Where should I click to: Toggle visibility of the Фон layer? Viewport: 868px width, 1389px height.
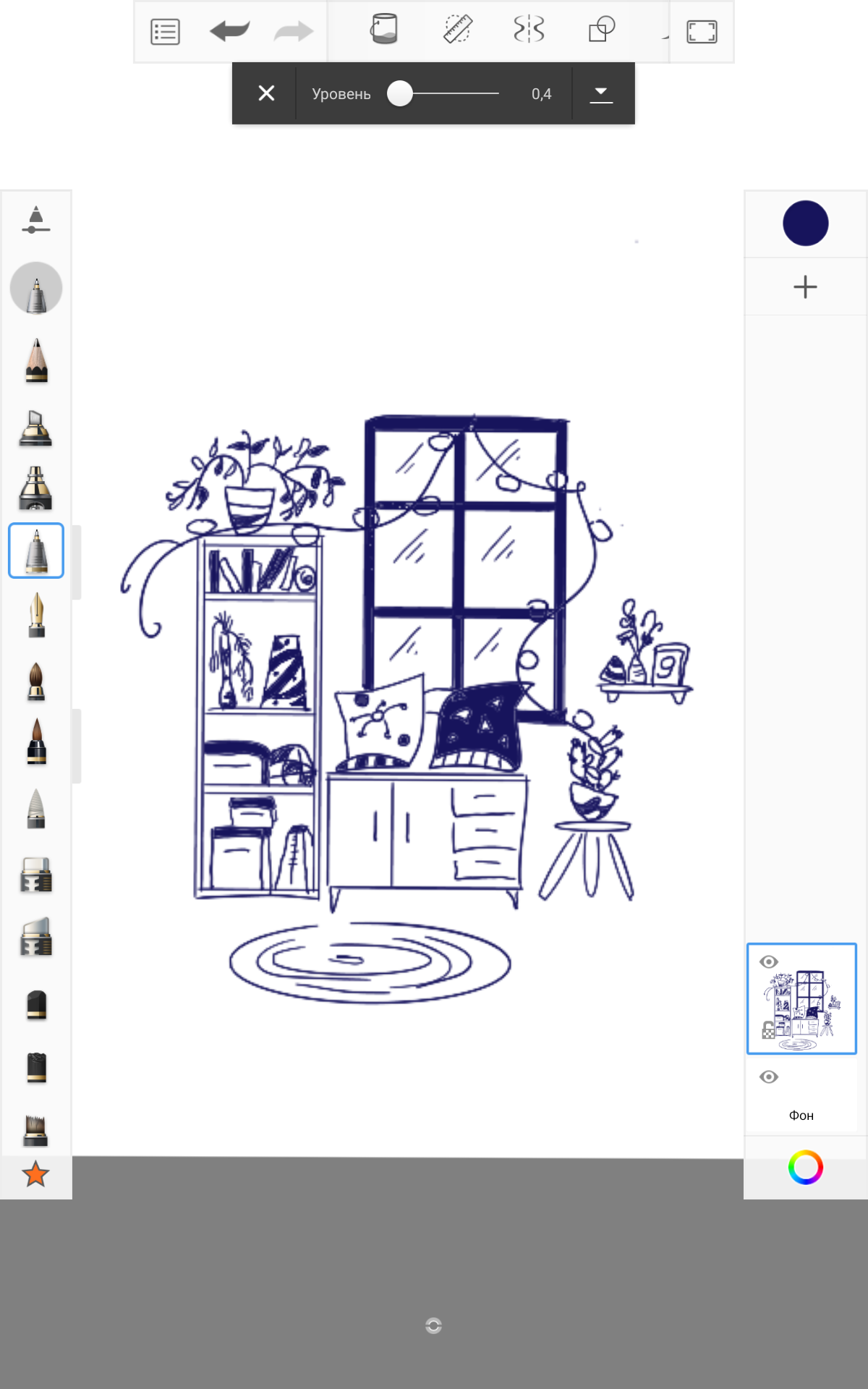769,1077
